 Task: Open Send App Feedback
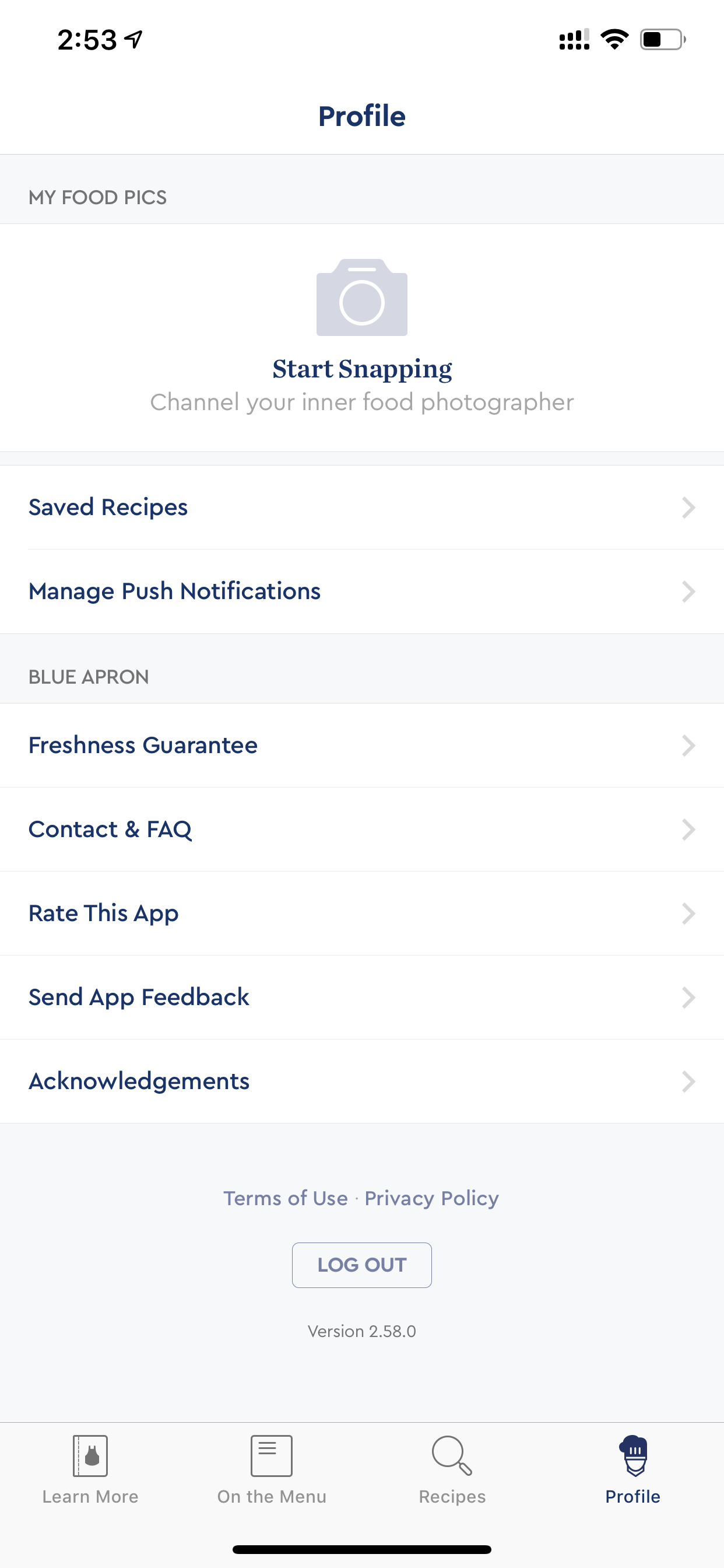click(362, 997)
